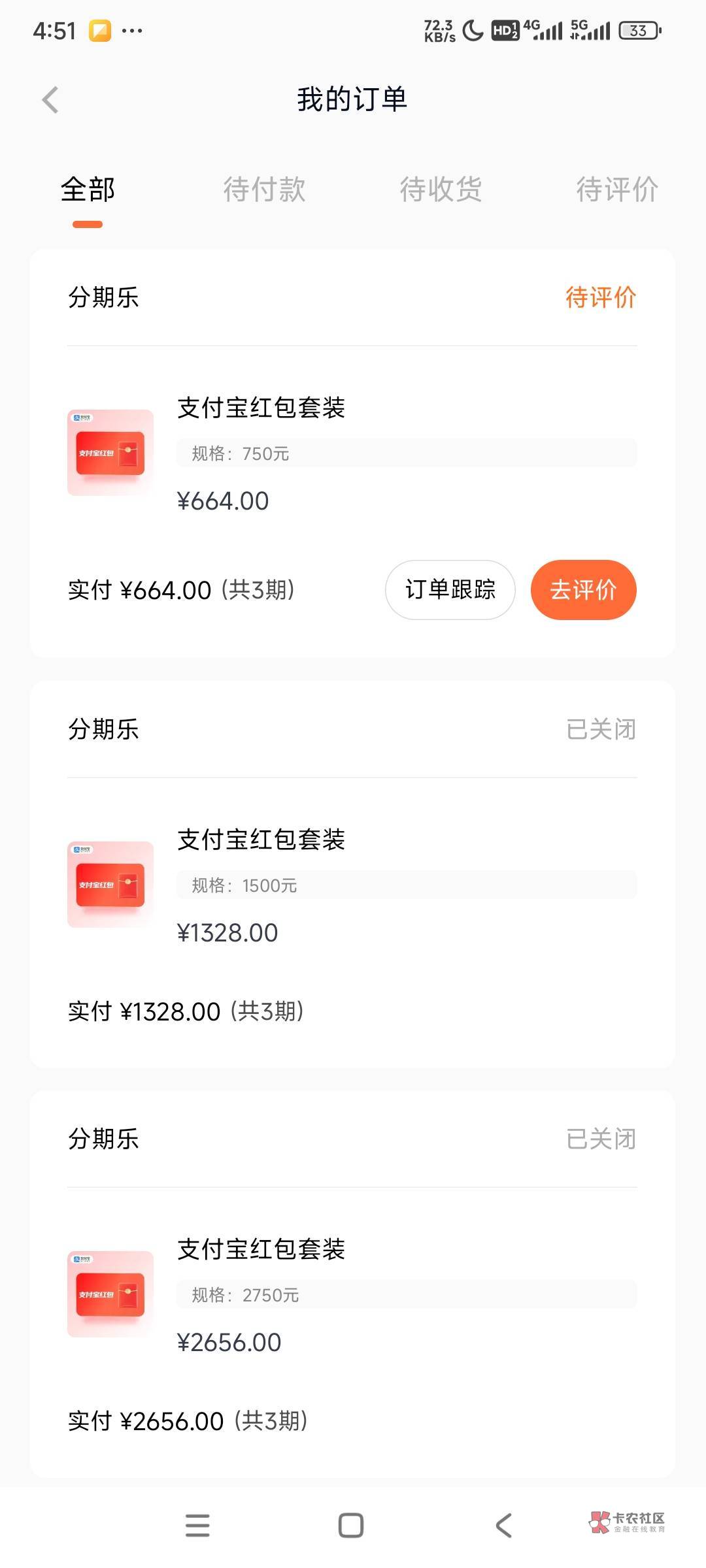Switch to the 待收货 tab
The width and height of the screenshot is (706, 1568).
coord(441,190)
